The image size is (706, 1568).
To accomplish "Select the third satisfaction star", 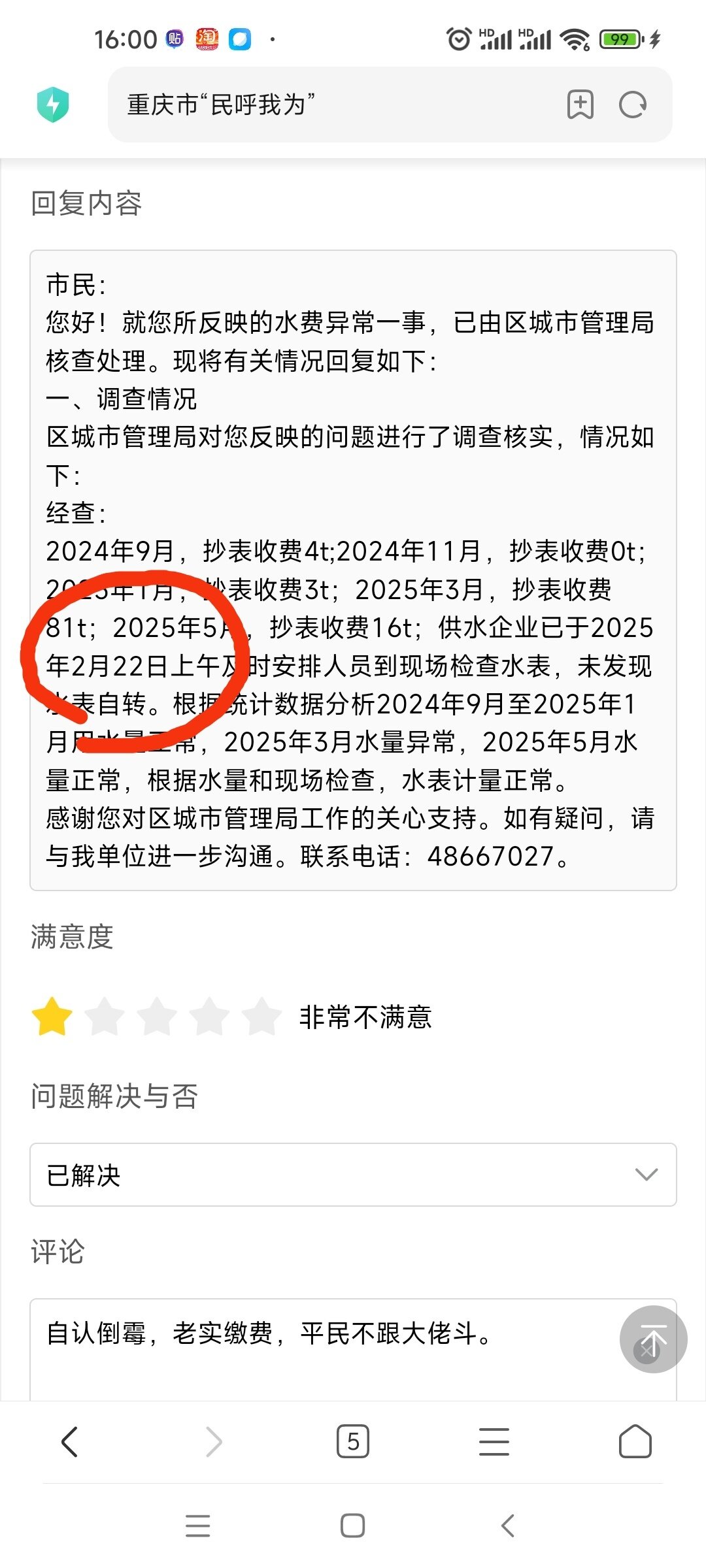I will 157,1017.
